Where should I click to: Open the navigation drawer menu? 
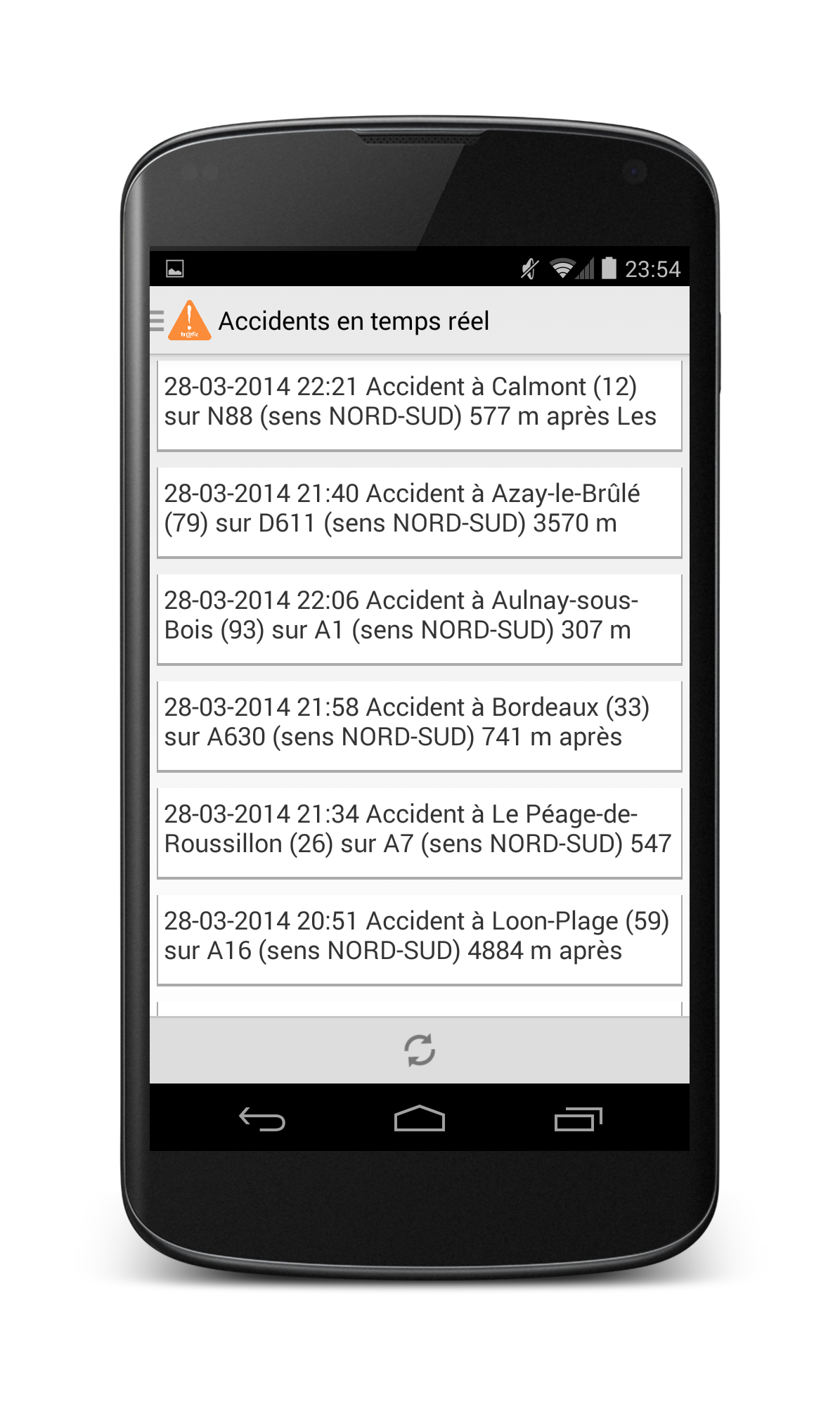(x=181, y=321)
